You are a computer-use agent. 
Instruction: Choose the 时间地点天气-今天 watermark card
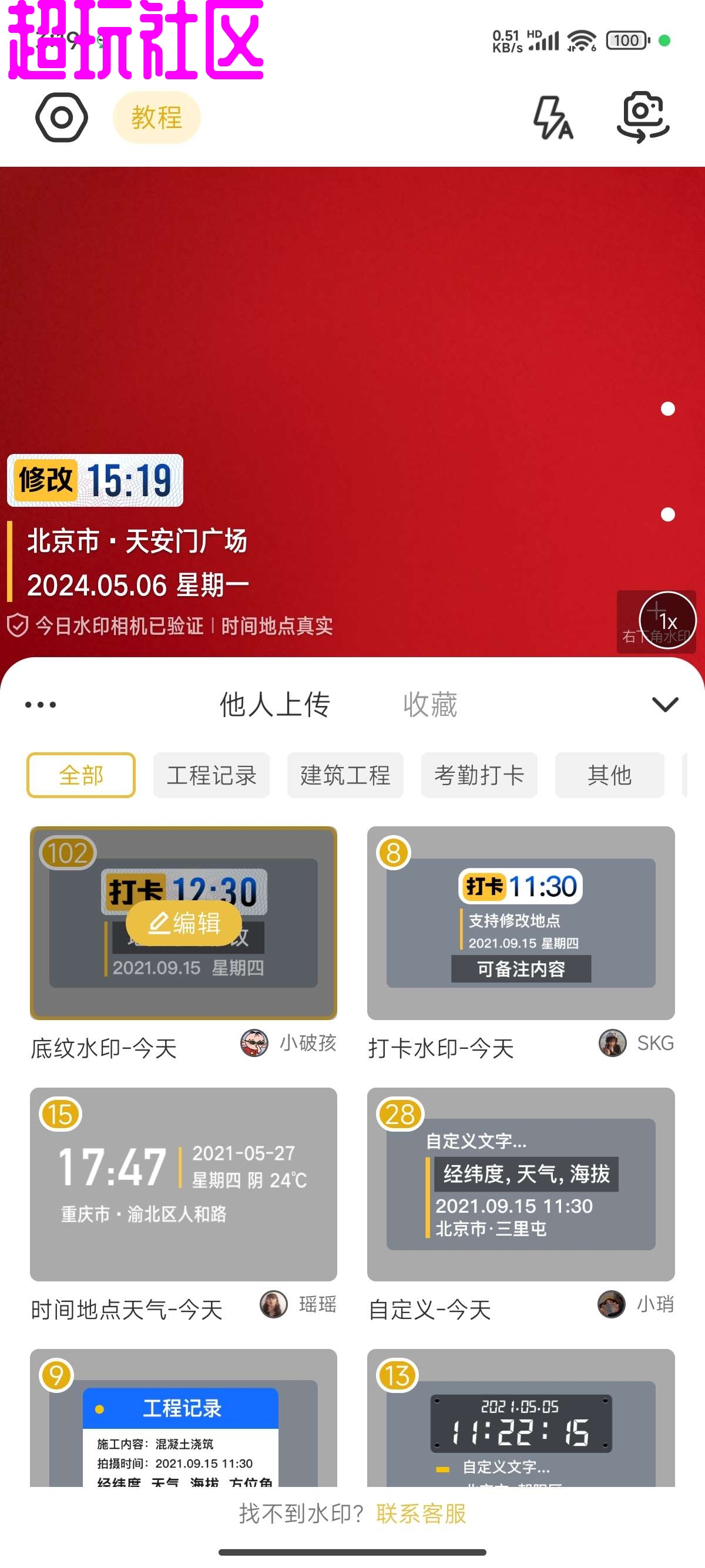(x=183, y=1184)
